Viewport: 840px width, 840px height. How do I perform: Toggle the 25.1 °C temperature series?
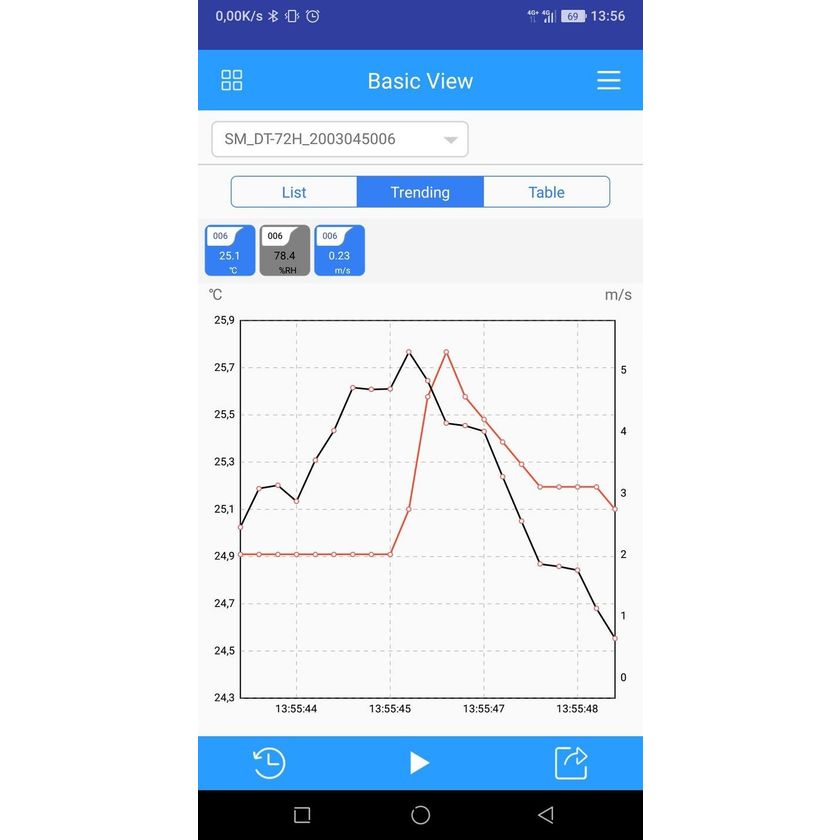click(230, 250)
